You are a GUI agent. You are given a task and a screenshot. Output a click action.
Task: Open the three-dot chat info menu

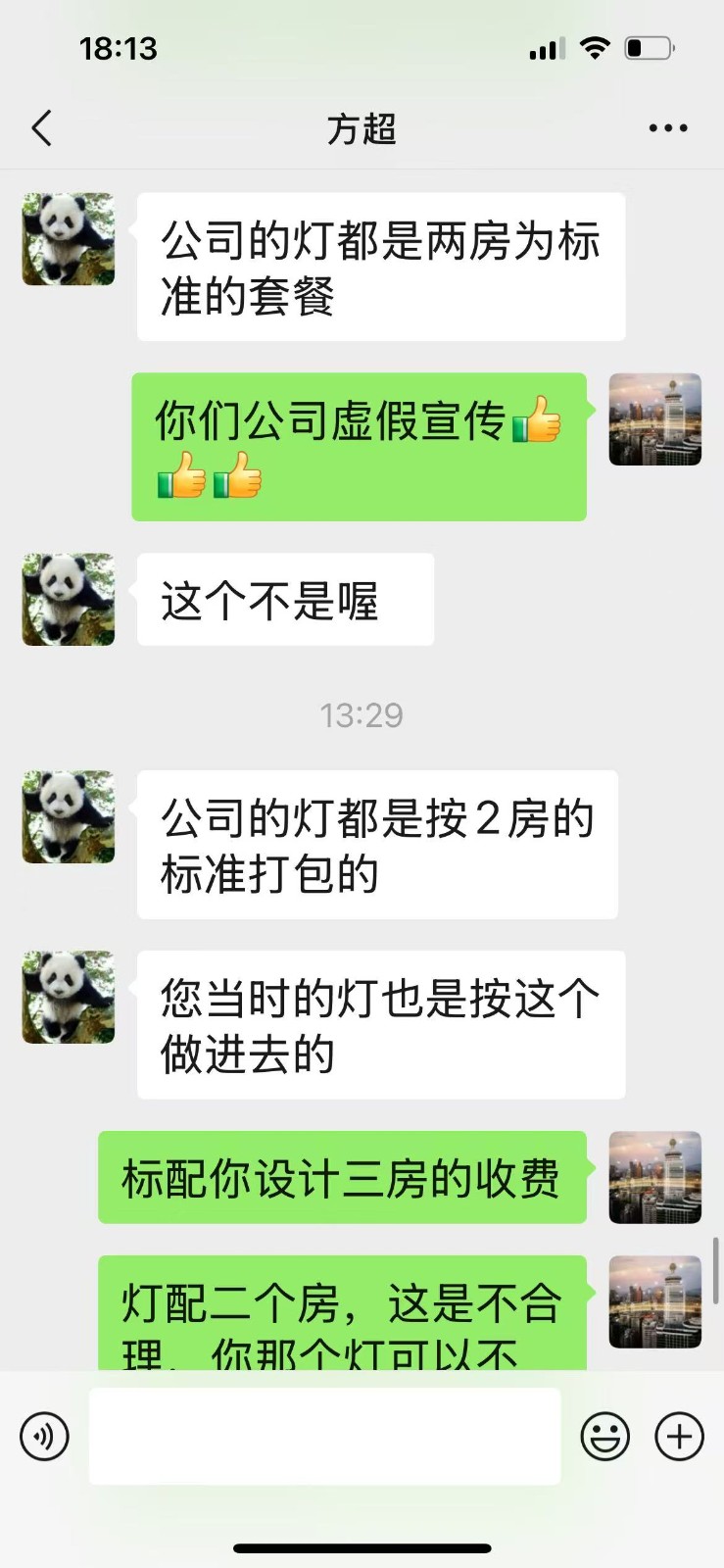[668, 128]
